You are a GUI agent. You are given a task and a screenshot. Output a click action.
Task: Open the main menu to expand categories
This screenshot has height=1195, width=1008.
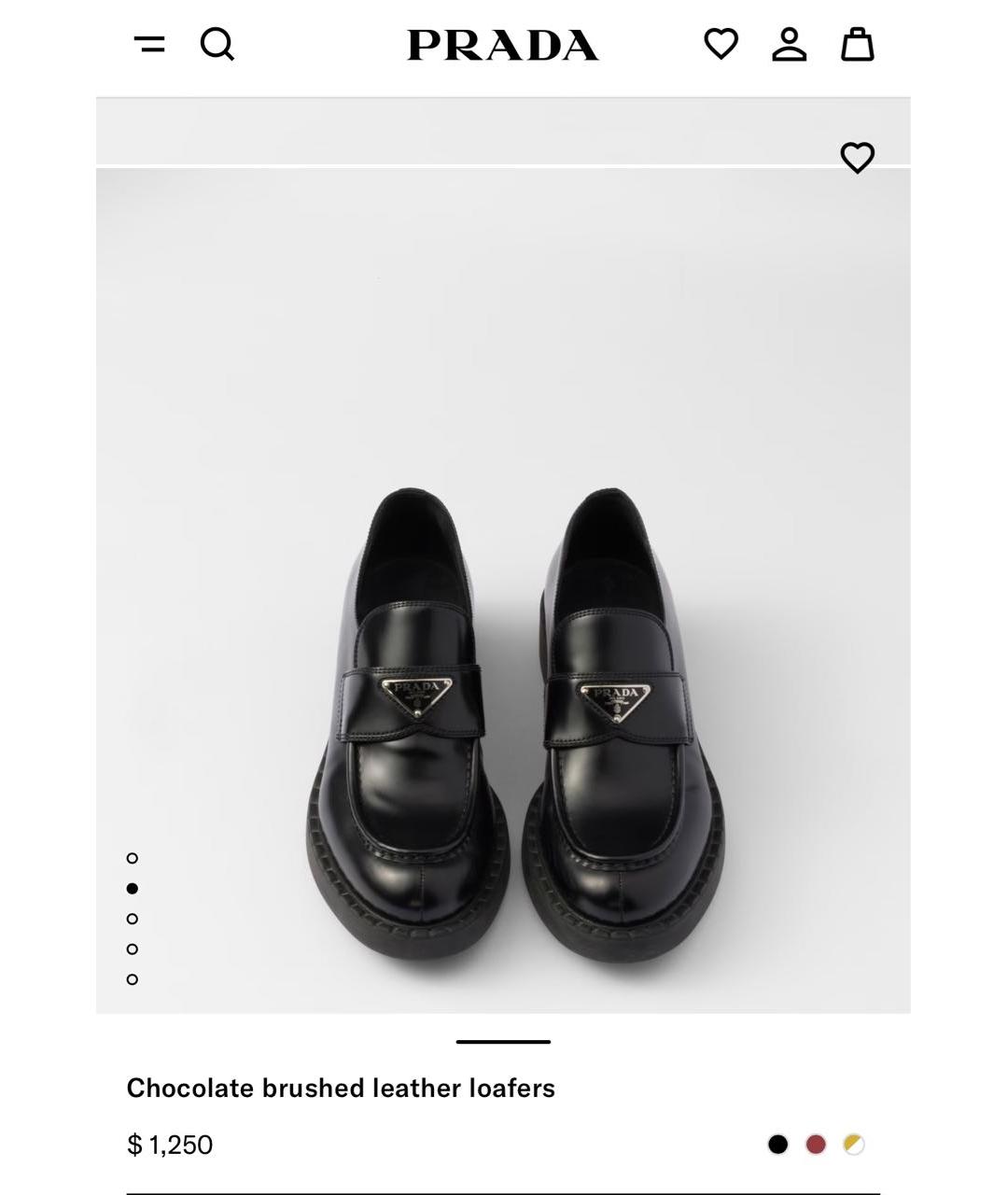tap(148, 44)
